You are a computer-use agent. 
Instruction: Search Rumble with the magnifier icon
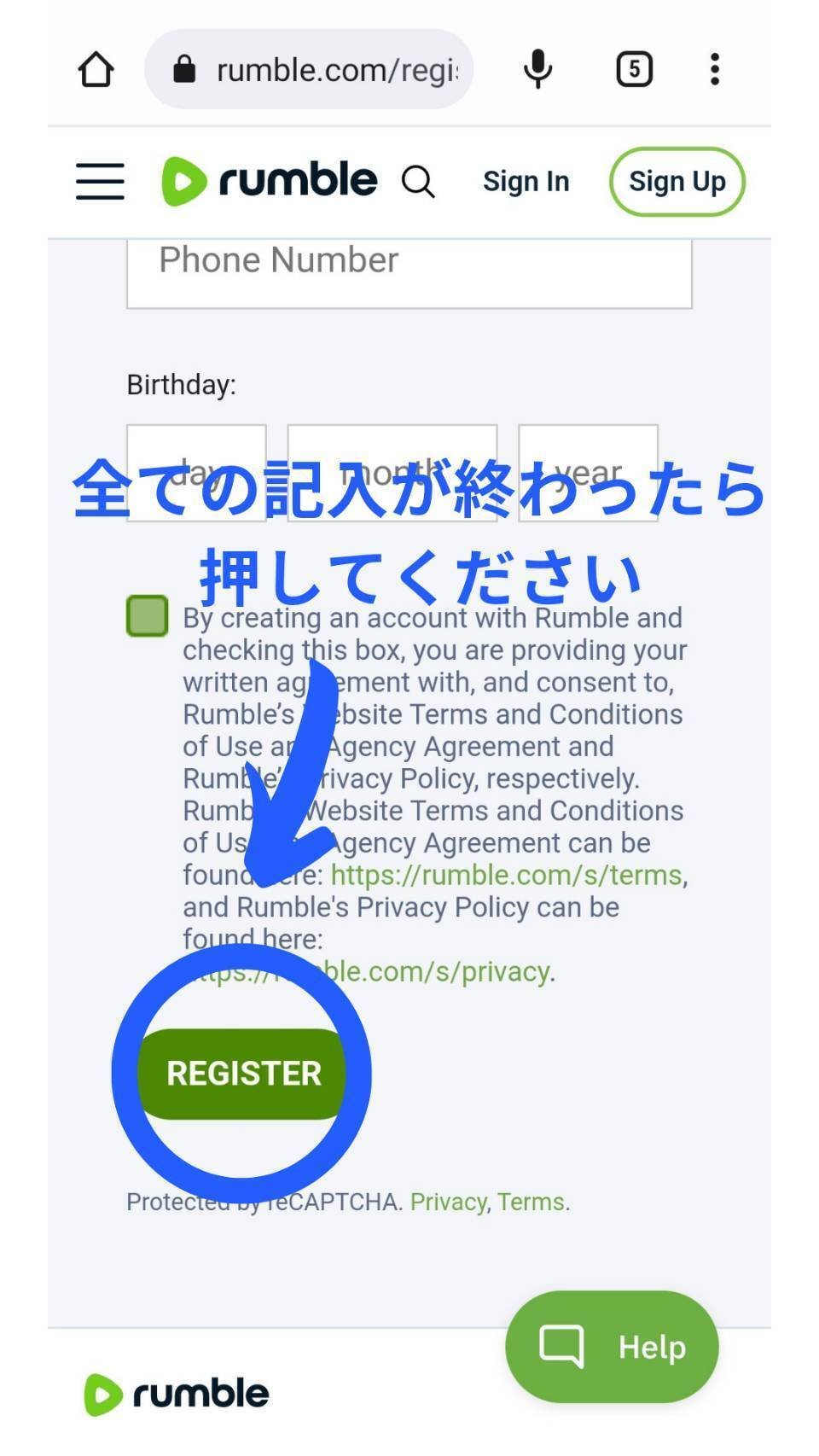[418, 181]
